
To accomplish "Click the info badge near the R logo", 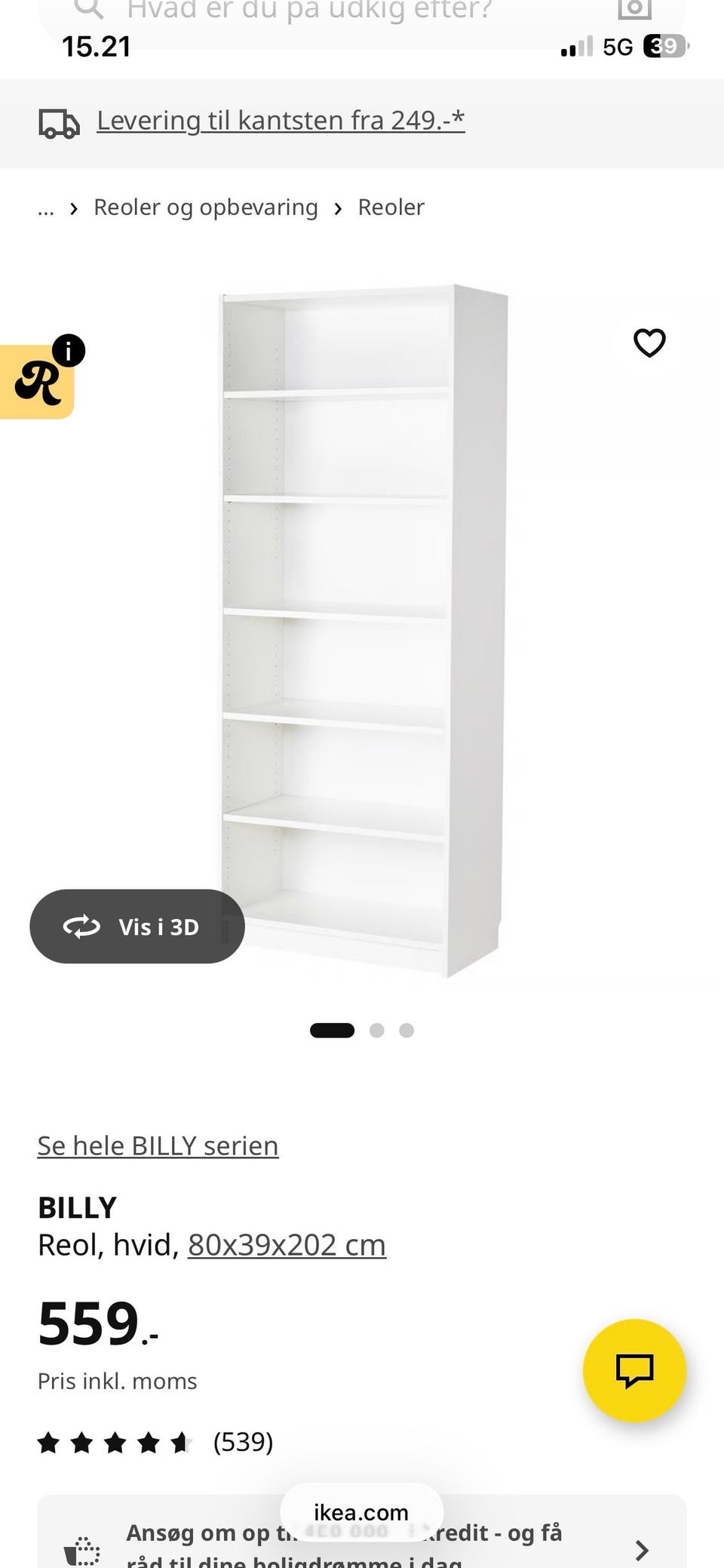I will [x=70, y=349].
